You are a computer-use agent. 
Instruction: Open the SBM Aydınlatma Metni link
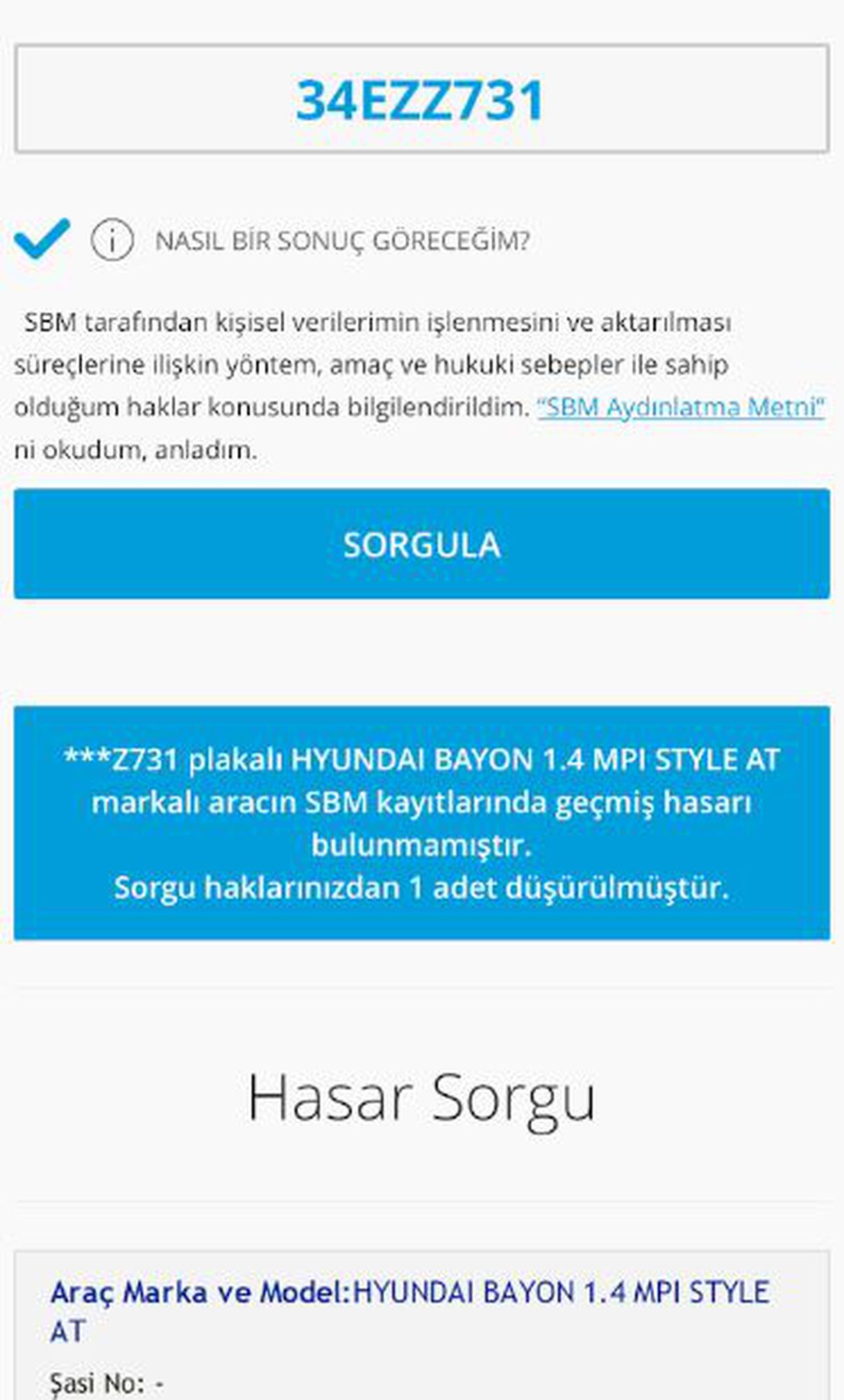point(680,407)
